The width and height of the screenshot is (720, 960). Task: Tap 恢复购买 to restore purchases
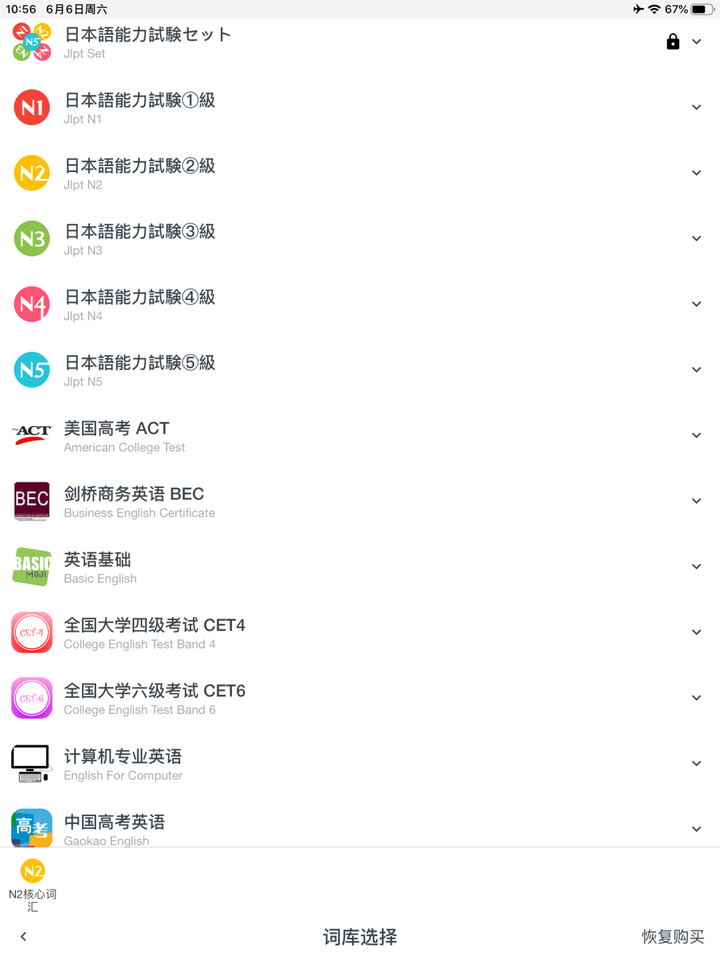tap(672, 937)
